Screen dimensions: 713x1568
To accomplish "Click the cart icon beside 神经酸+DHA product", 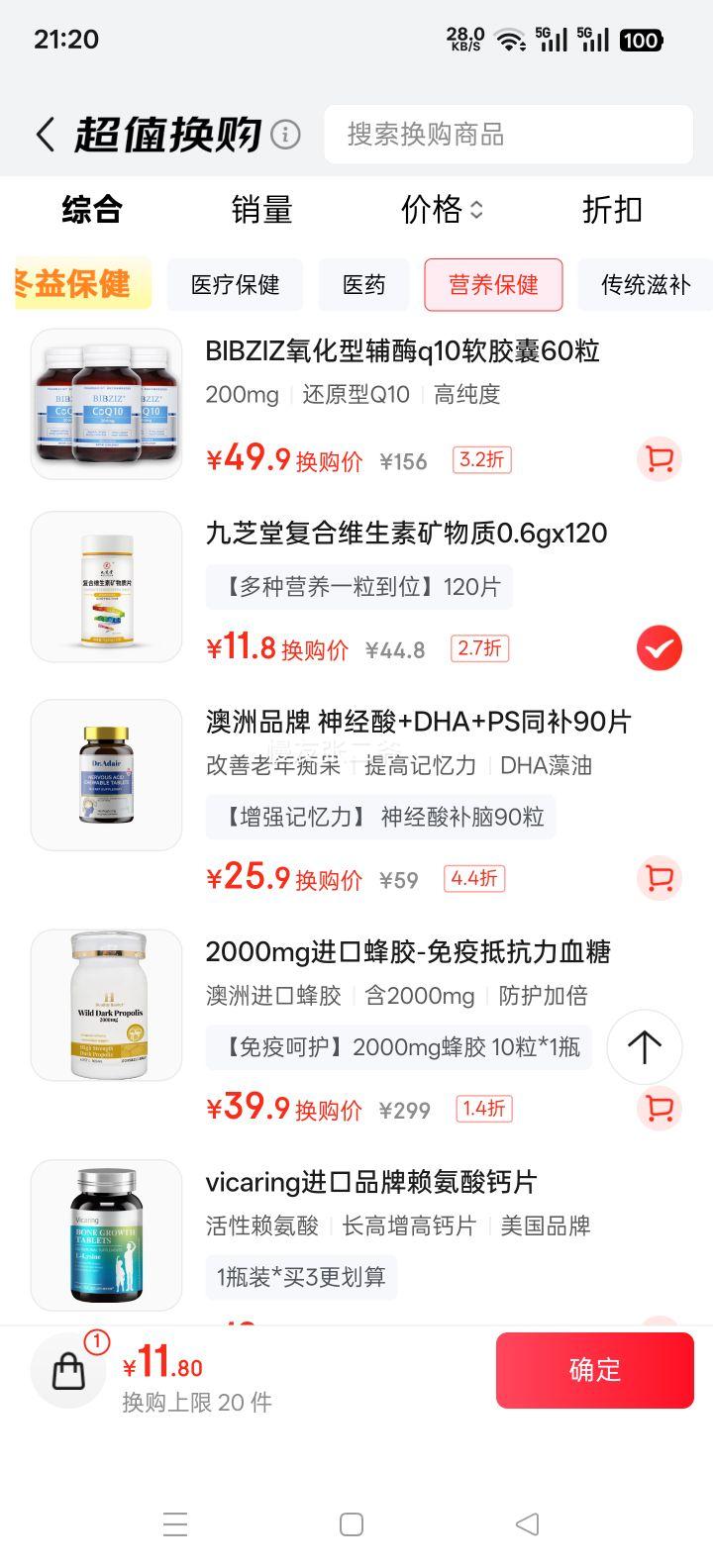I will [x=660, y=878].
